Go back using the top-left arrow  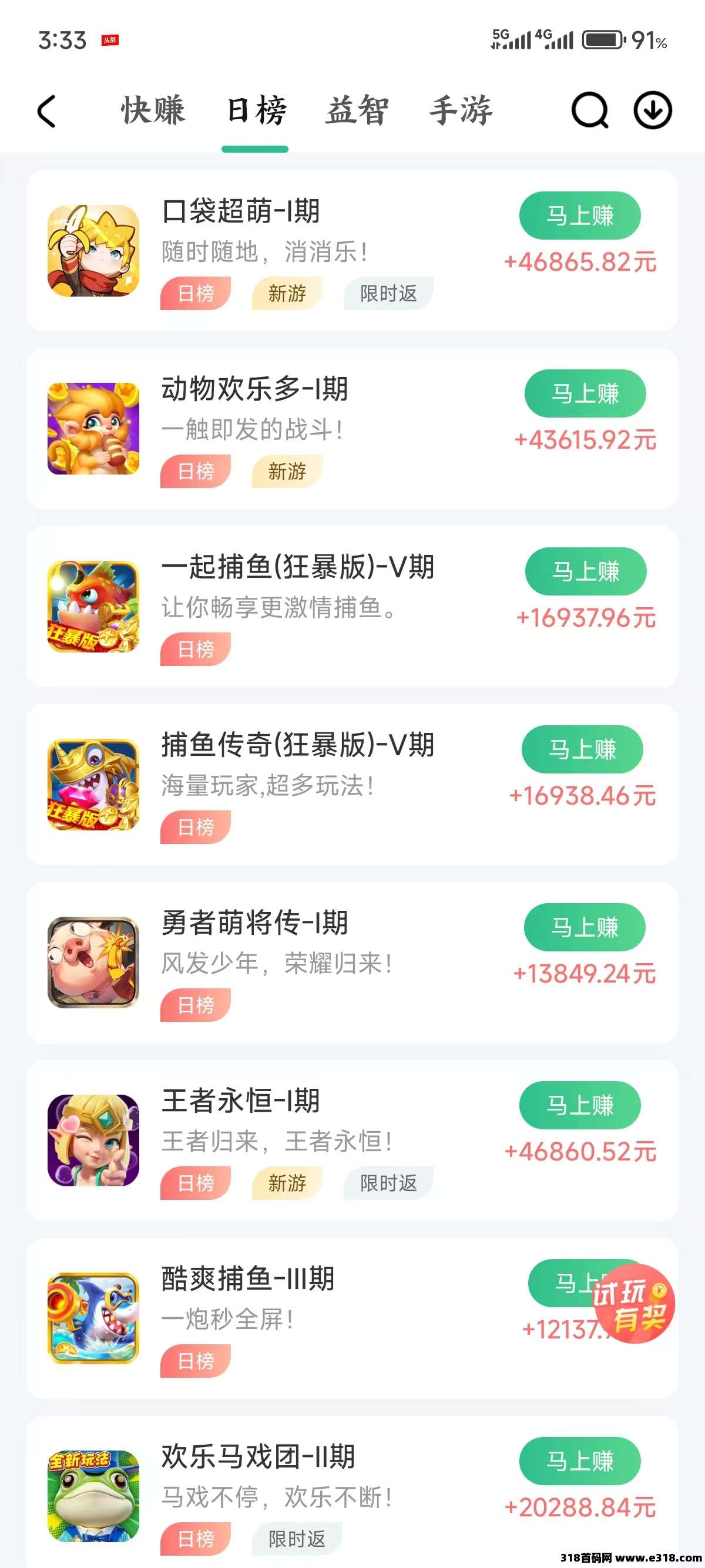pos(47,111)
